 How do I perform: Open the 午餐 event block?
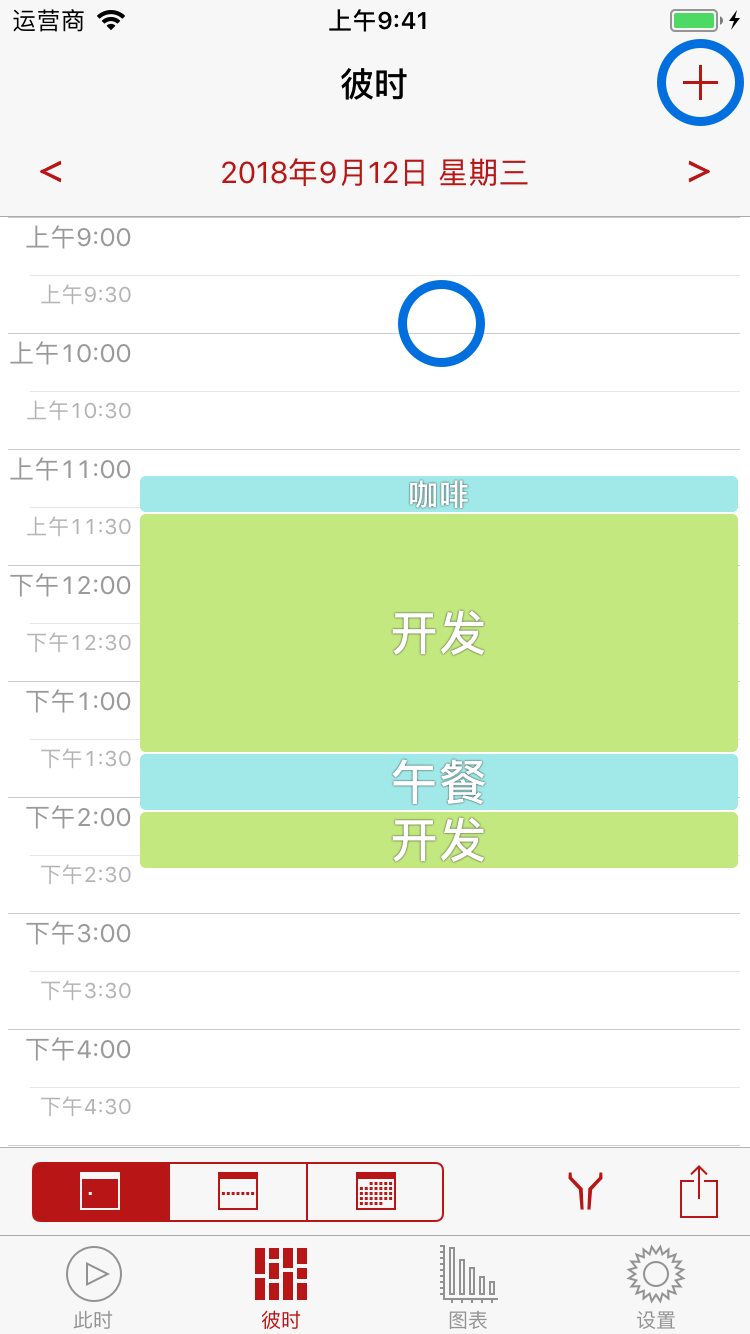click(439, 782)
